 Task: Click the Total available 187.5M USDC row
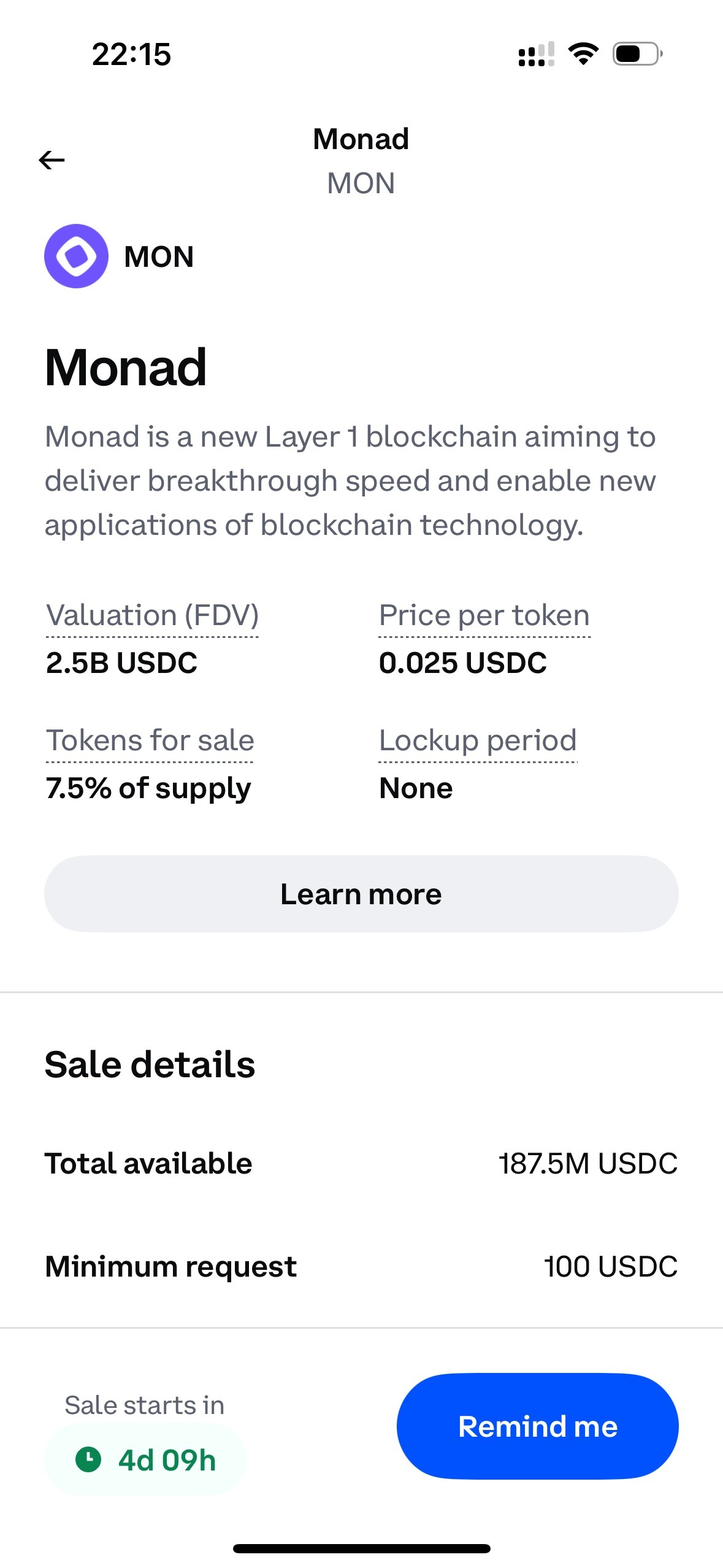[362, 1163]
